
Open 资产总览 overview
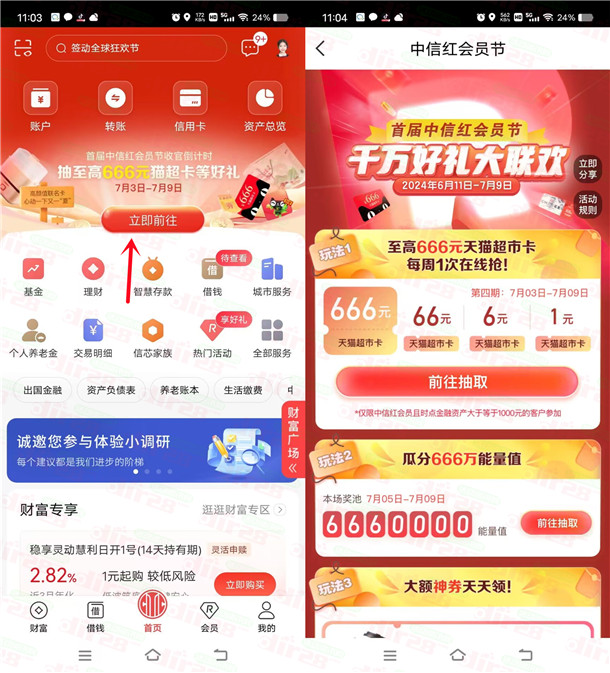click(x=265, y=106)
